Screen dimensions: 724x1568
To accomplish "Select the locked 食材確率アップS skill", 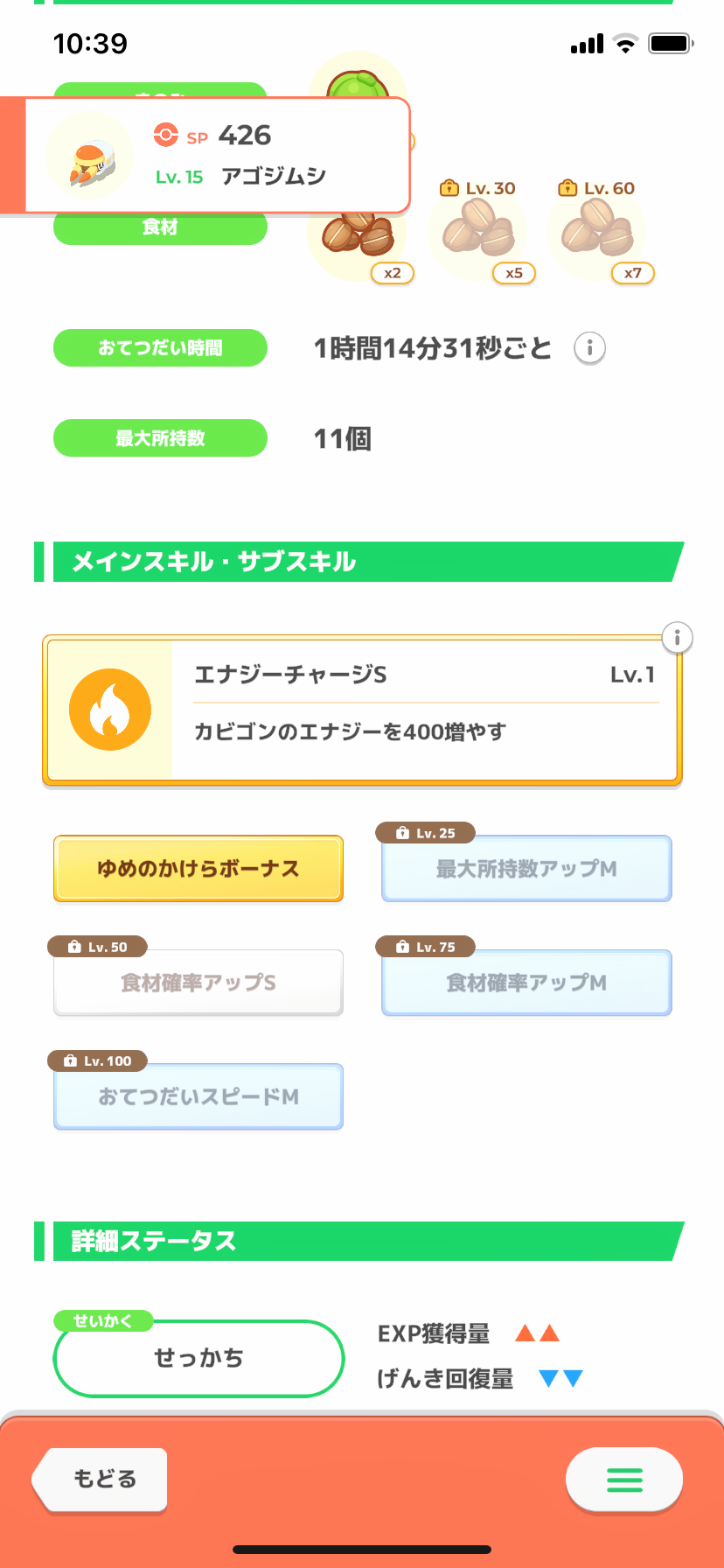I will point(198,983).
